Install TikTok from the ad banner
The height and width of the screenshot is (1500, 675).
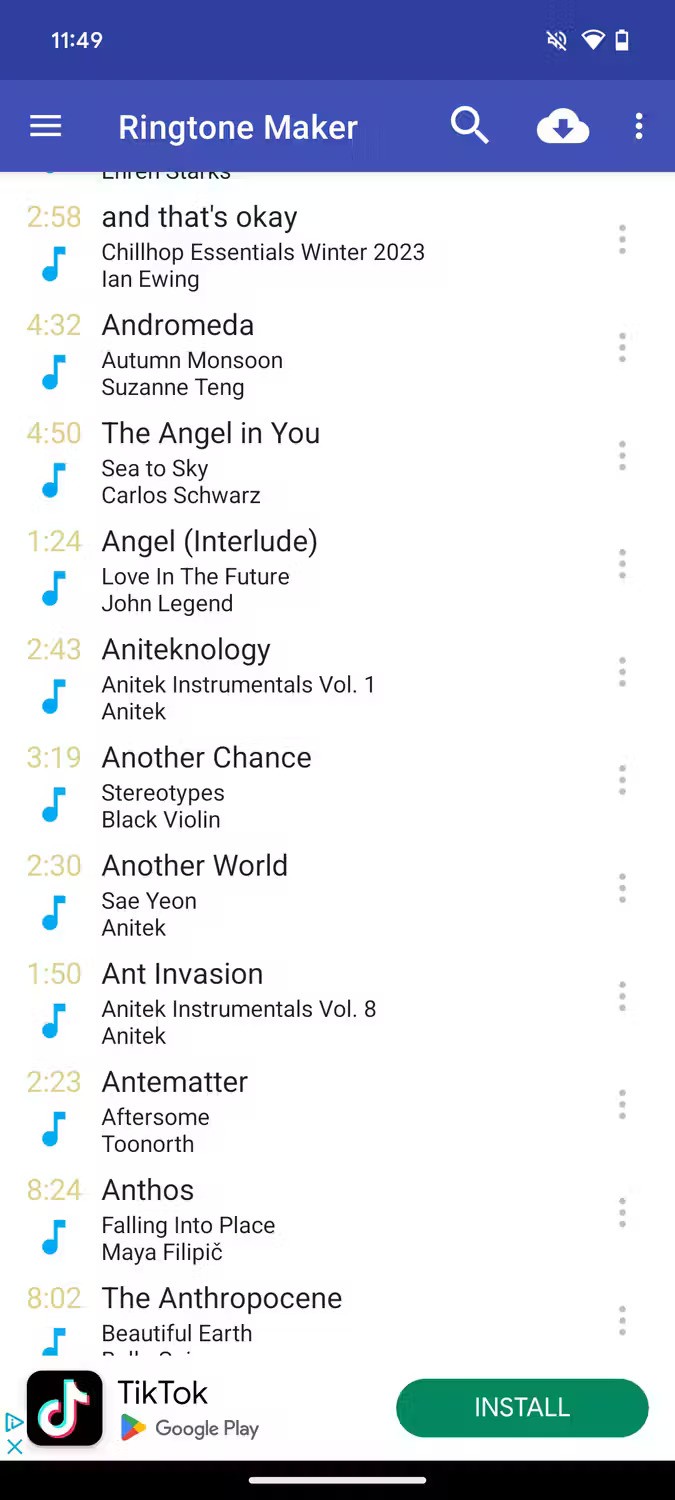(x=521, y=1408)
